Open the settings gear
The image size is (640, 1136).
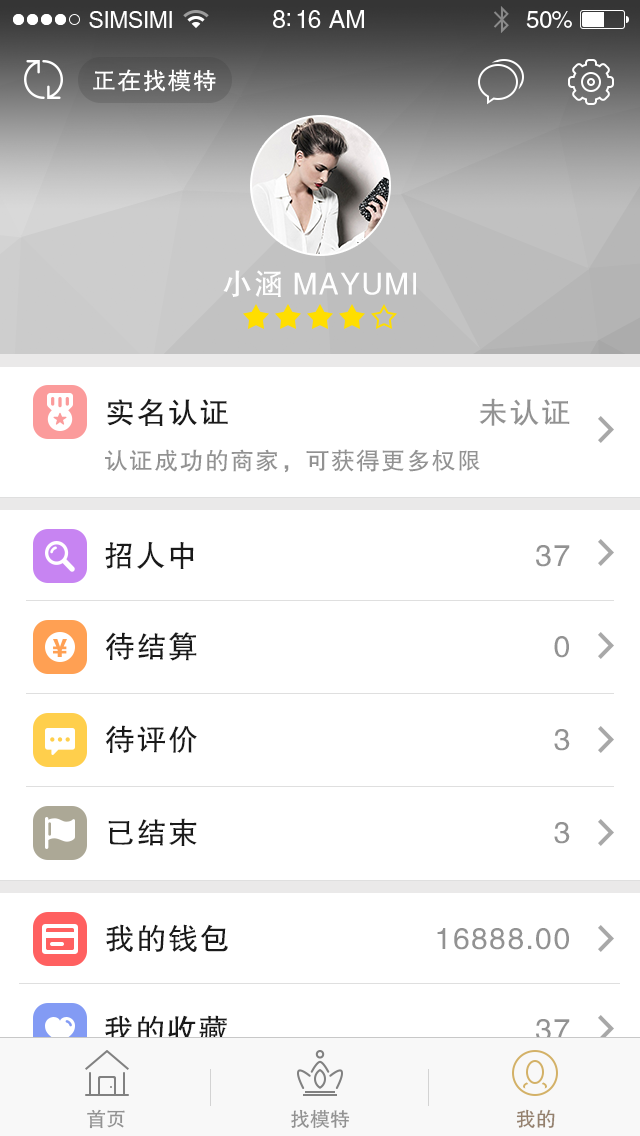(590, 82)
